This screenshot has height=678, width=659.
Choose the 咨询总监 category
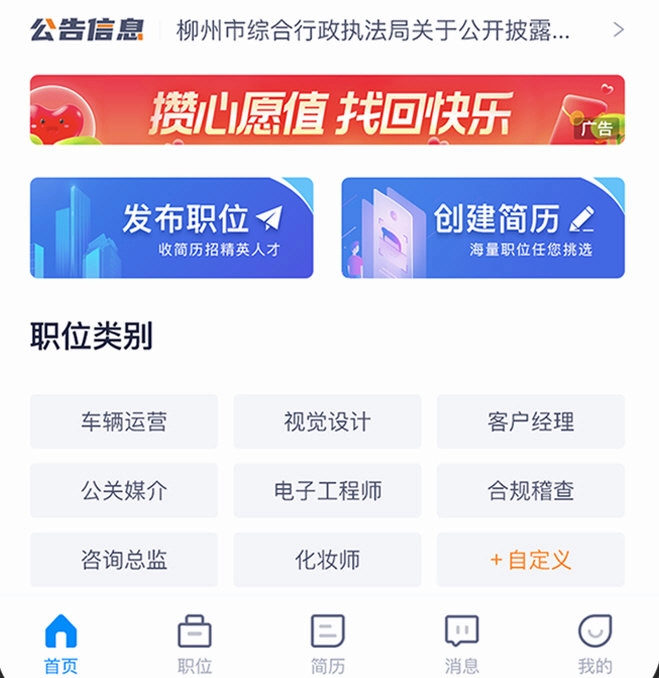(124, 560)
